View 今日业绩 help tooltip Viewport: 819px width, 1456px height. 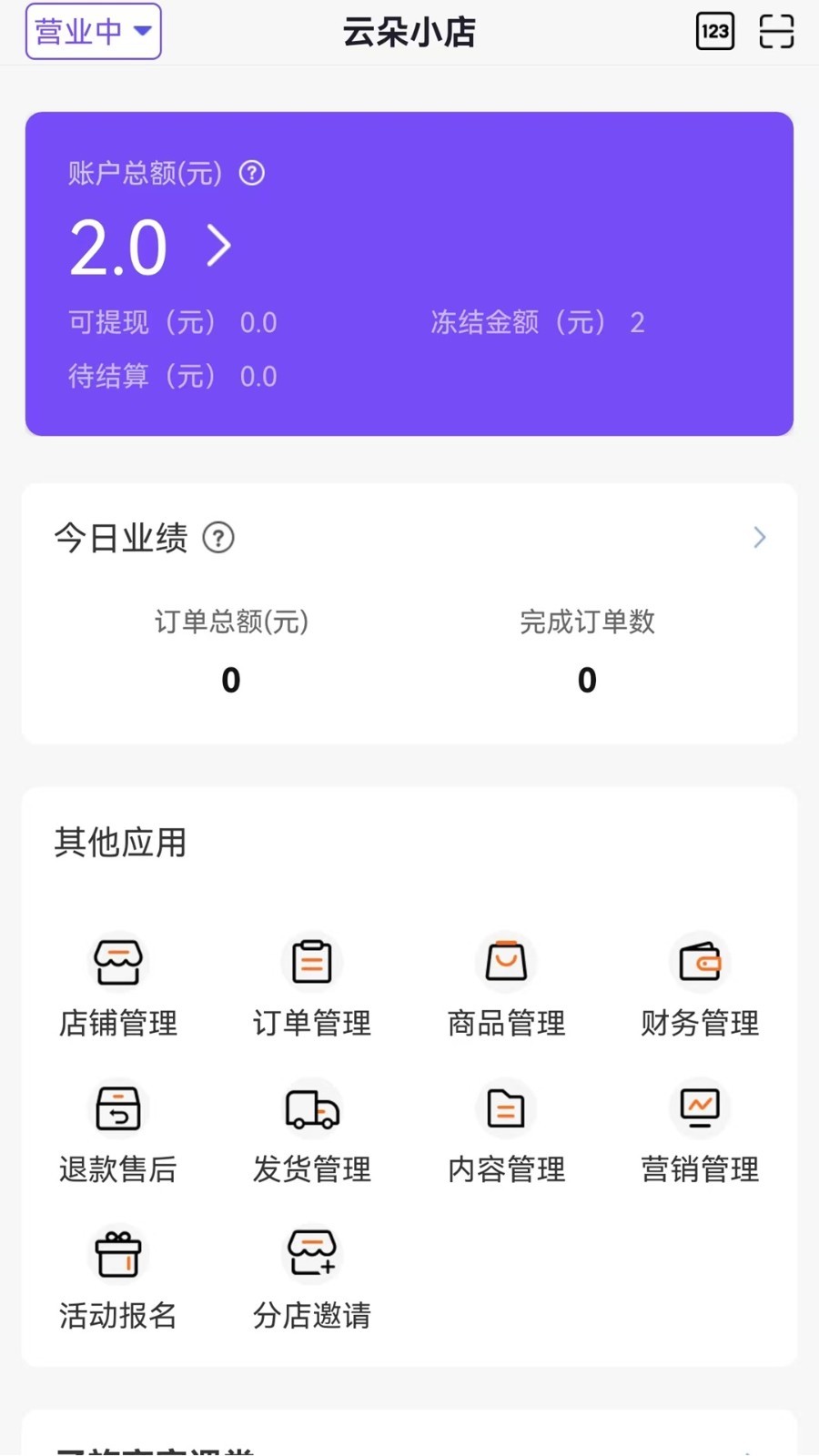[x=218, y=538]
